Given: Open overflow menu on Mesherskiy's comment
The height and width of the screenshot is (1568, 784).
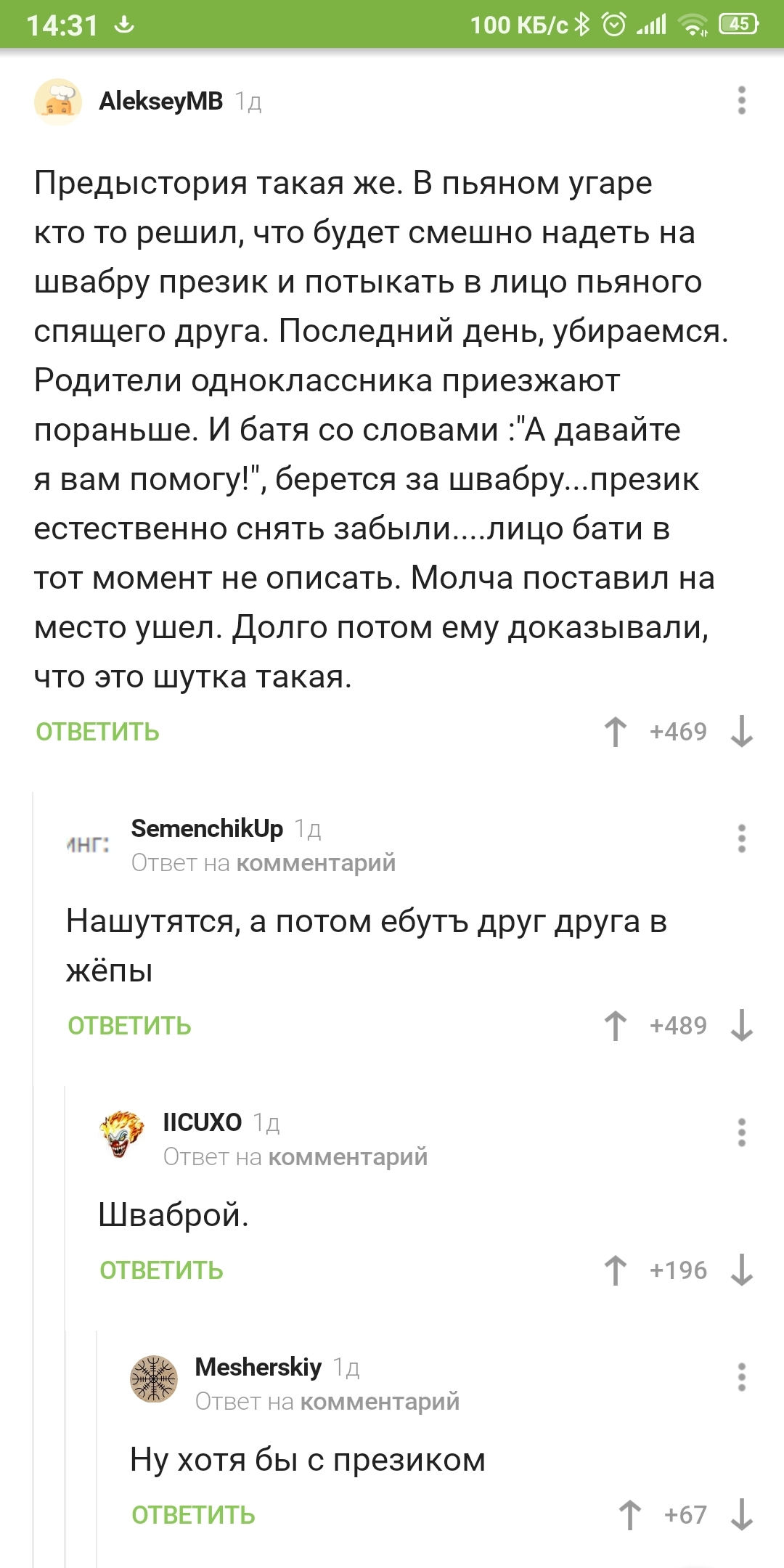Looking at the screenshot, I should point(741,1377).
